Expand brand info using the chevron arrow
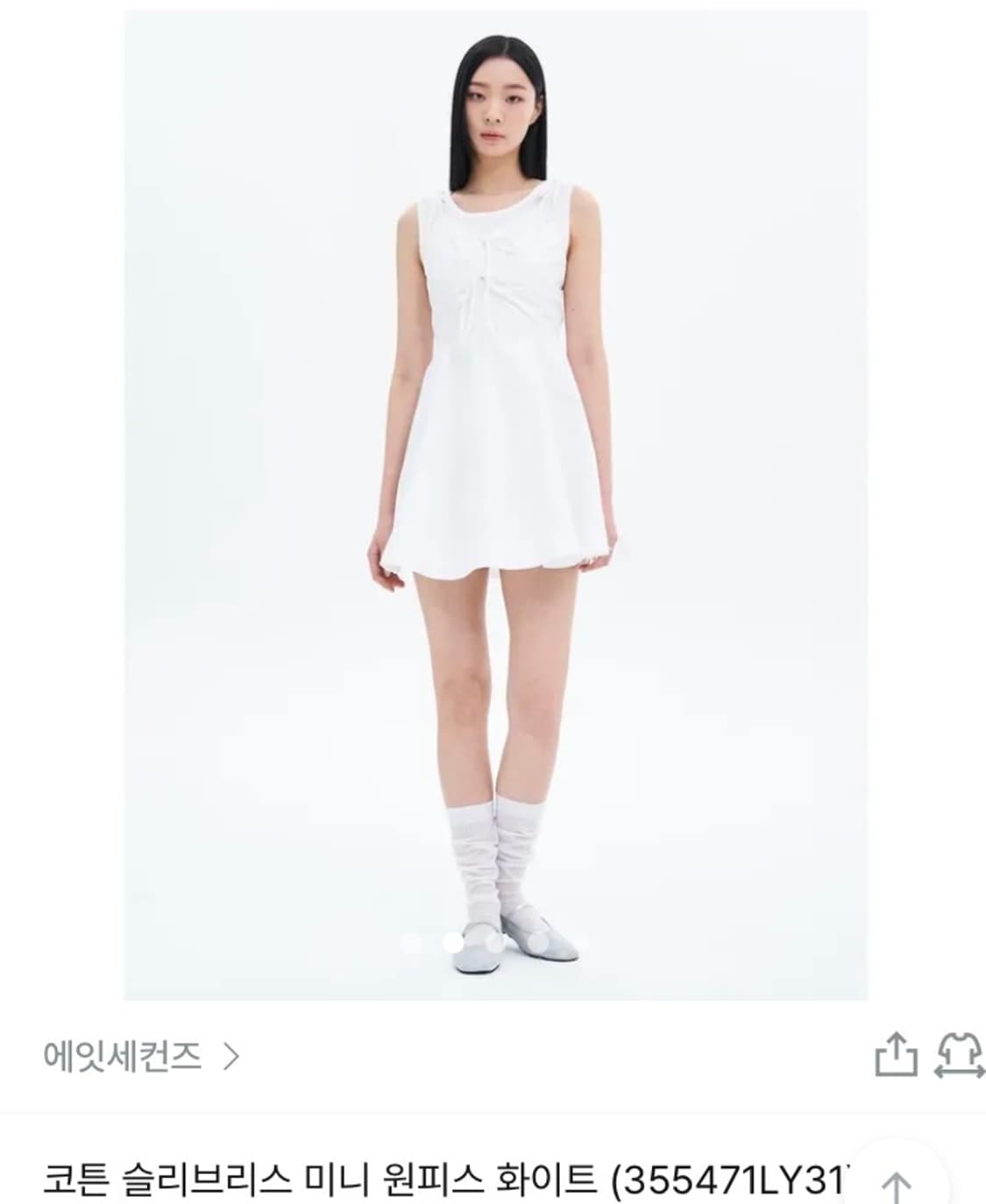Image resolution: width=986 pixels, height=1204 pixels. (x=233, y=1057)
